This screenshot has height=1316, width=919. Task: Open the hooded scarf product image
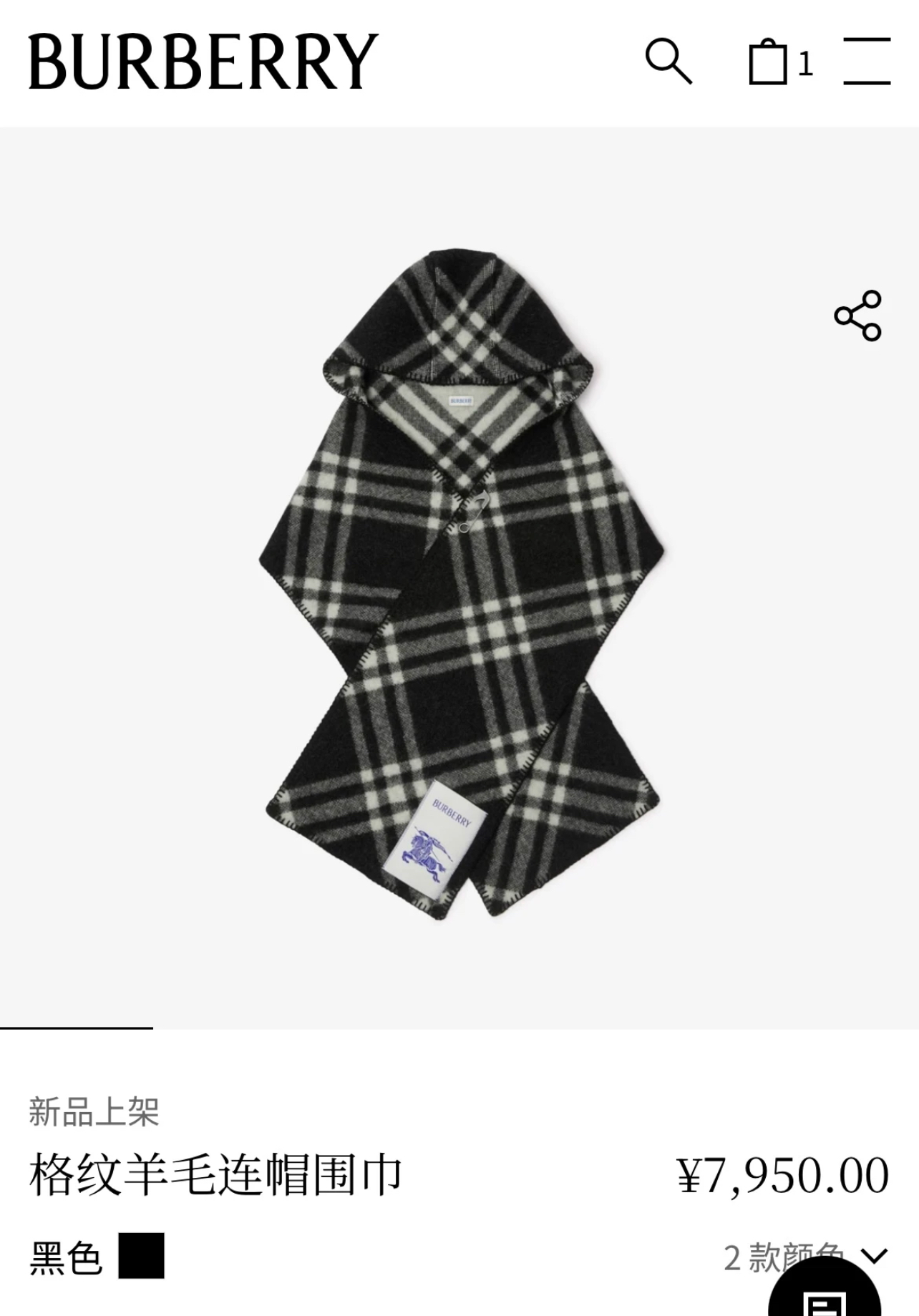click(x=459, y=583)
